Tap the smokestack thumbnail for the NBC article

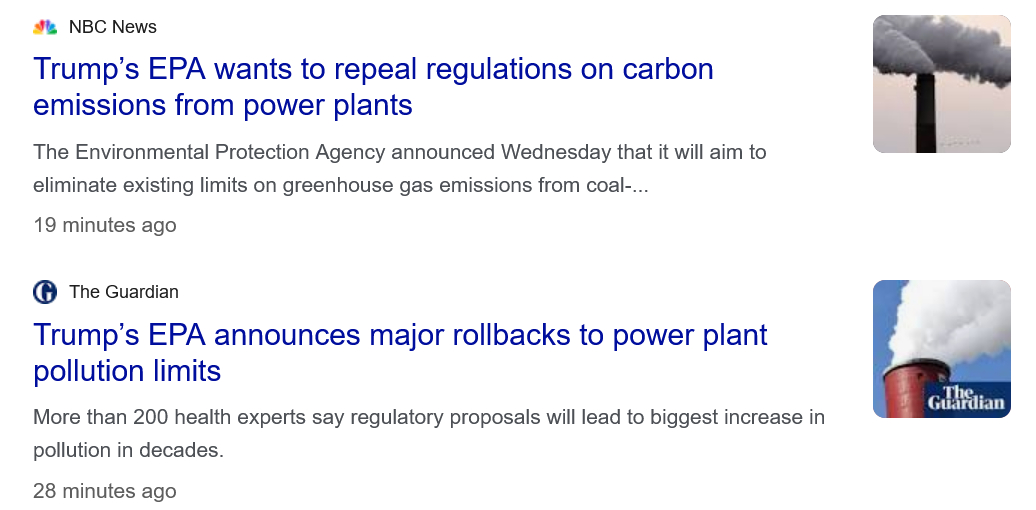[x=941, y=84]
